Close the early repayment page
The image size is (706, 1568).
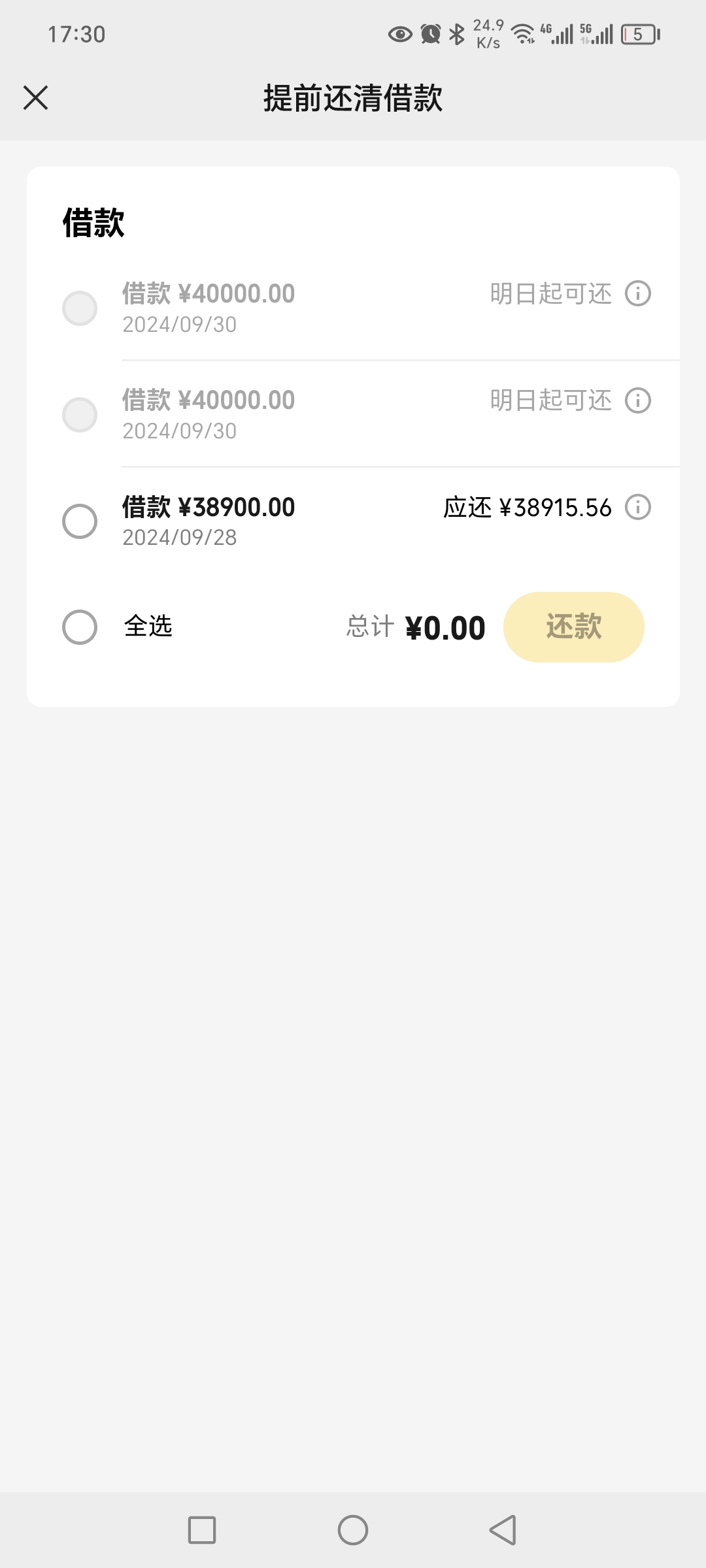click(36, 98)
